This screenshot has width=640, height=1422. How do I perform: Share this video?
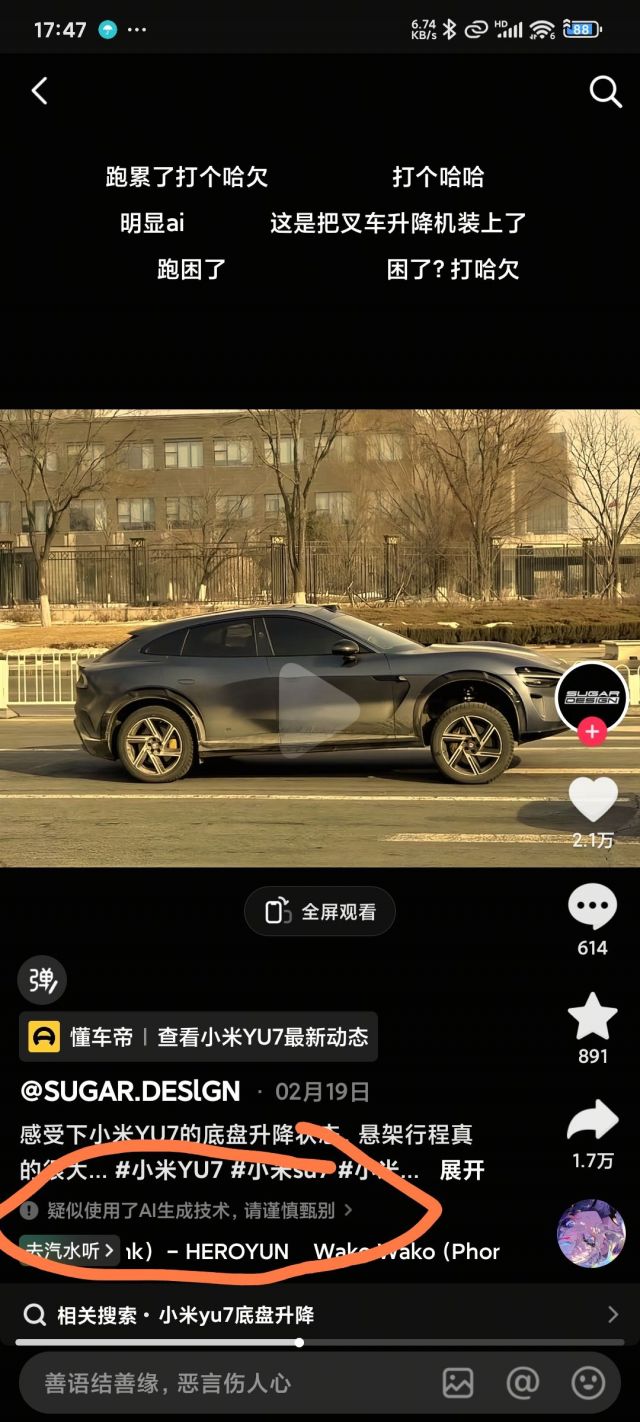point(592,1122)
